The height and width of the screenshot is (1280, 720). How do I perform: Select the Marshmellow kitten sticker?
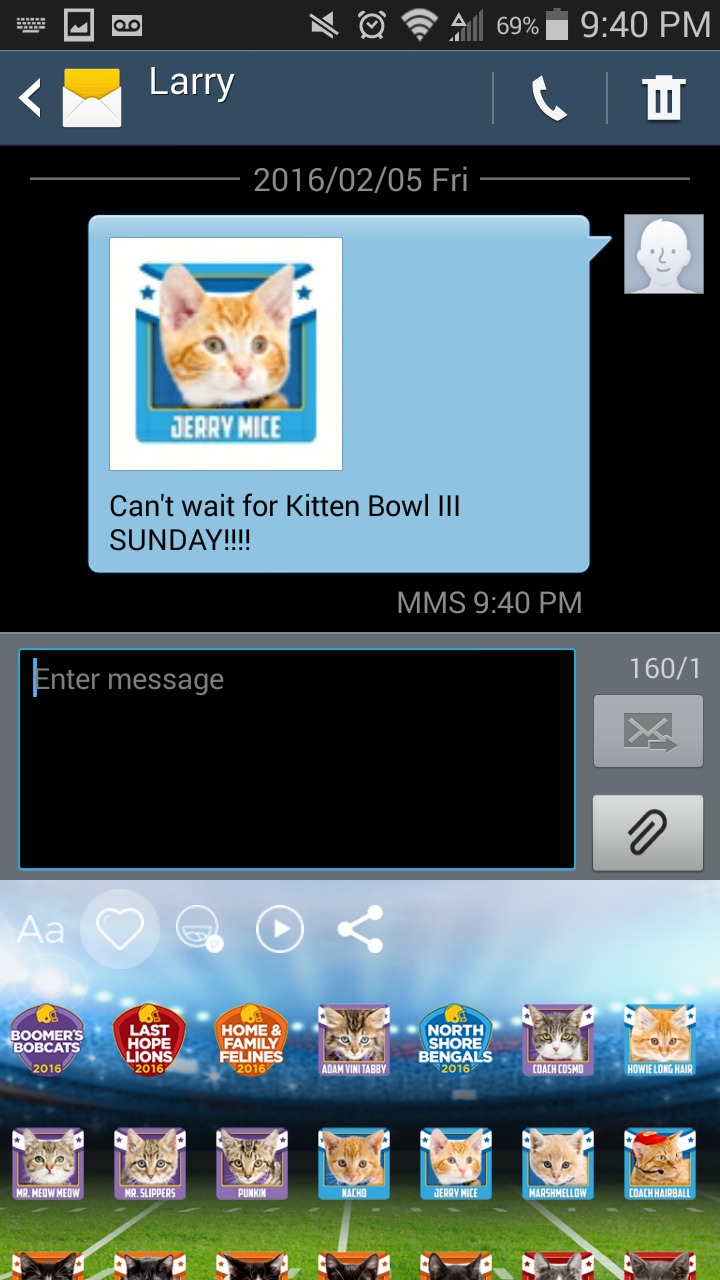point(558,1164)
